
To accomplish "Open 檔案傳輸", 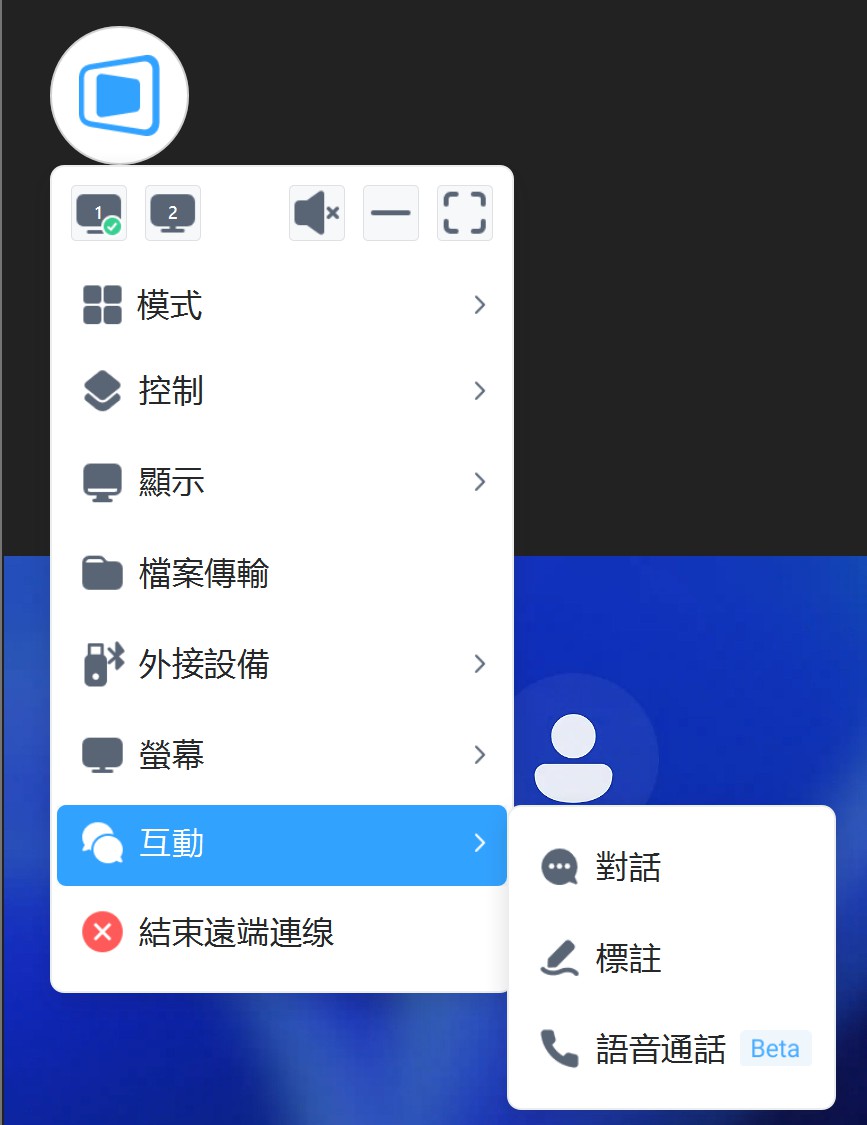I will coord(281,573).
